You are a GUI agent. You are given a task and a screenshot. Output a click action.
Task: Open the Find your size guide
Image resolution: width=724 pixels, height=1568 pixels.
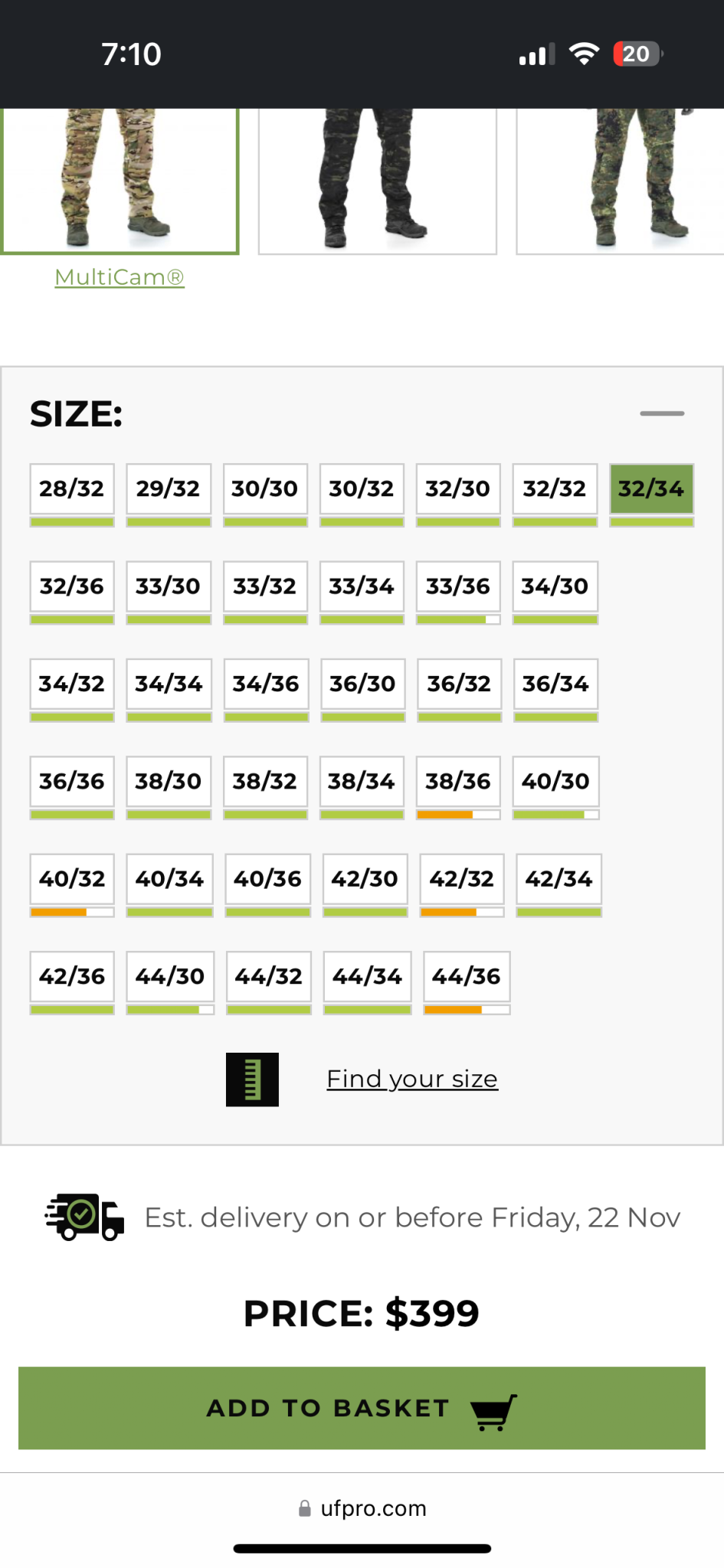412,1079
